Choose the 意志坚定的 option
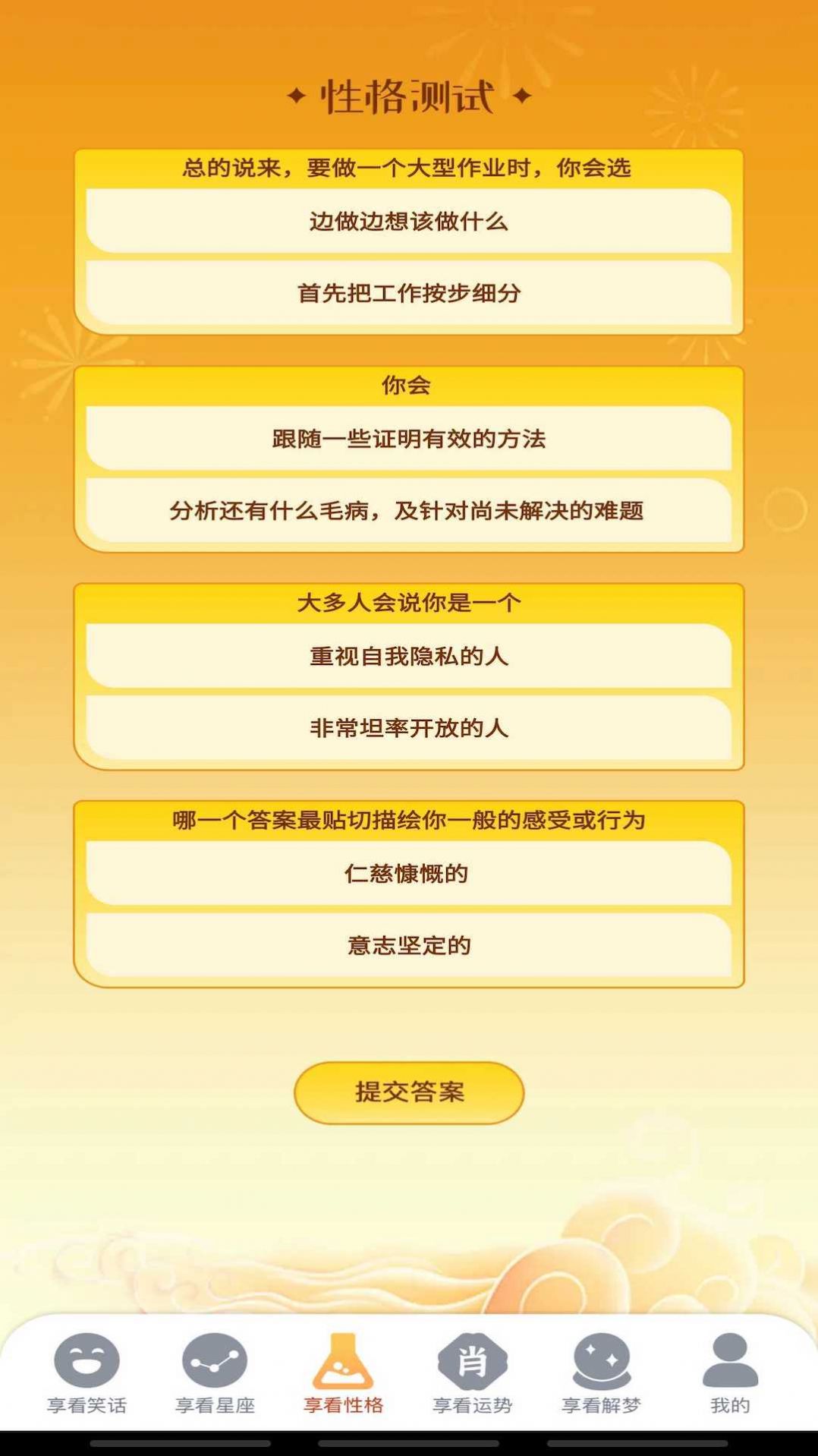Viewport: 818px width, 1456px height. pos(409,946)
